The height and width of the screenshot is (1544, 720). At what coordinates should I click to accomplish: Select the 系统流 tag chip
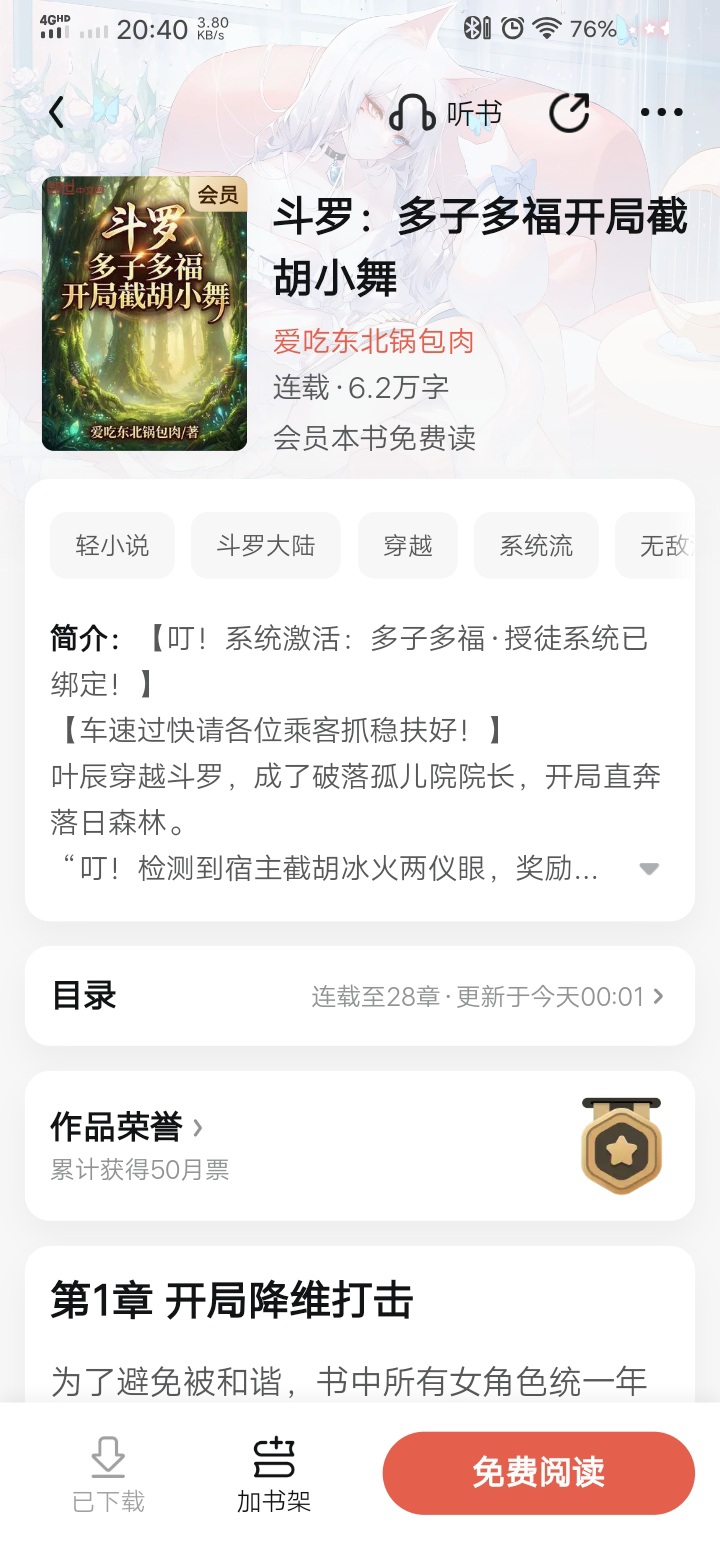536,545
